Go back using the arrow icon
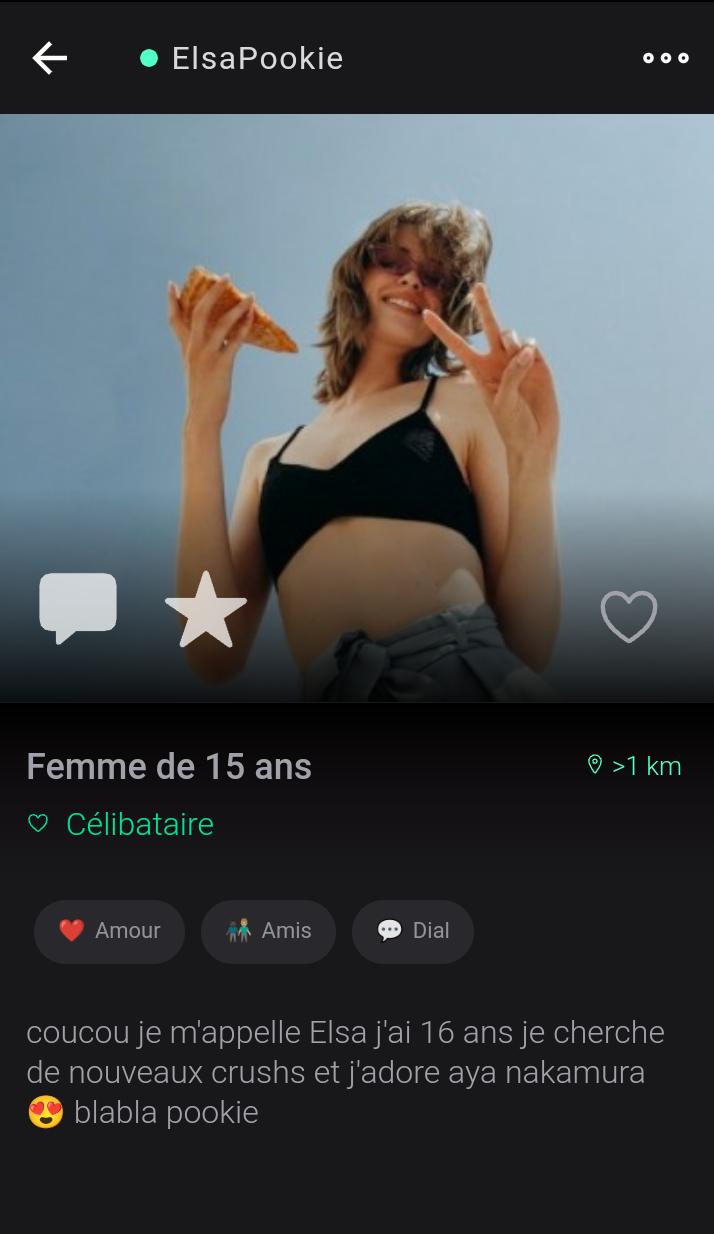This screenshot has width=714, height=1234. [x=49, y=58]
